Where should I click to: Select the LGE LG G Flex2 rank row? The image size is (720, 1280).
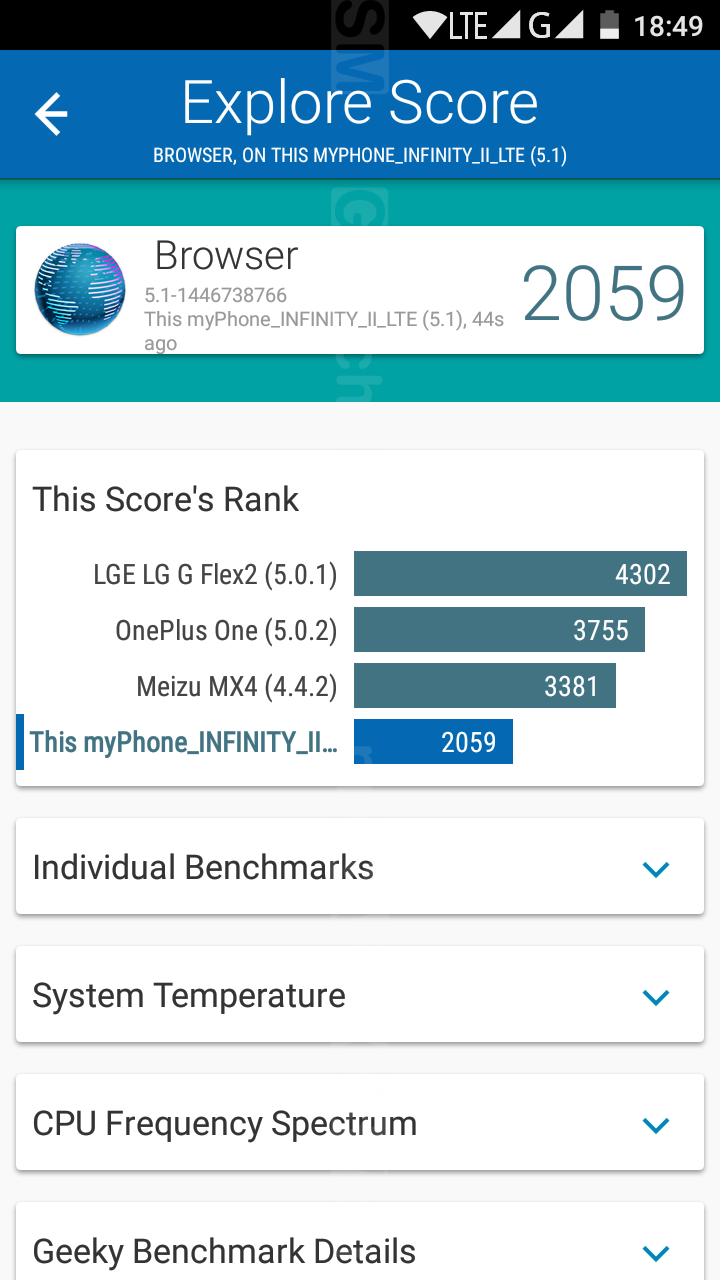tap(360, 574)
